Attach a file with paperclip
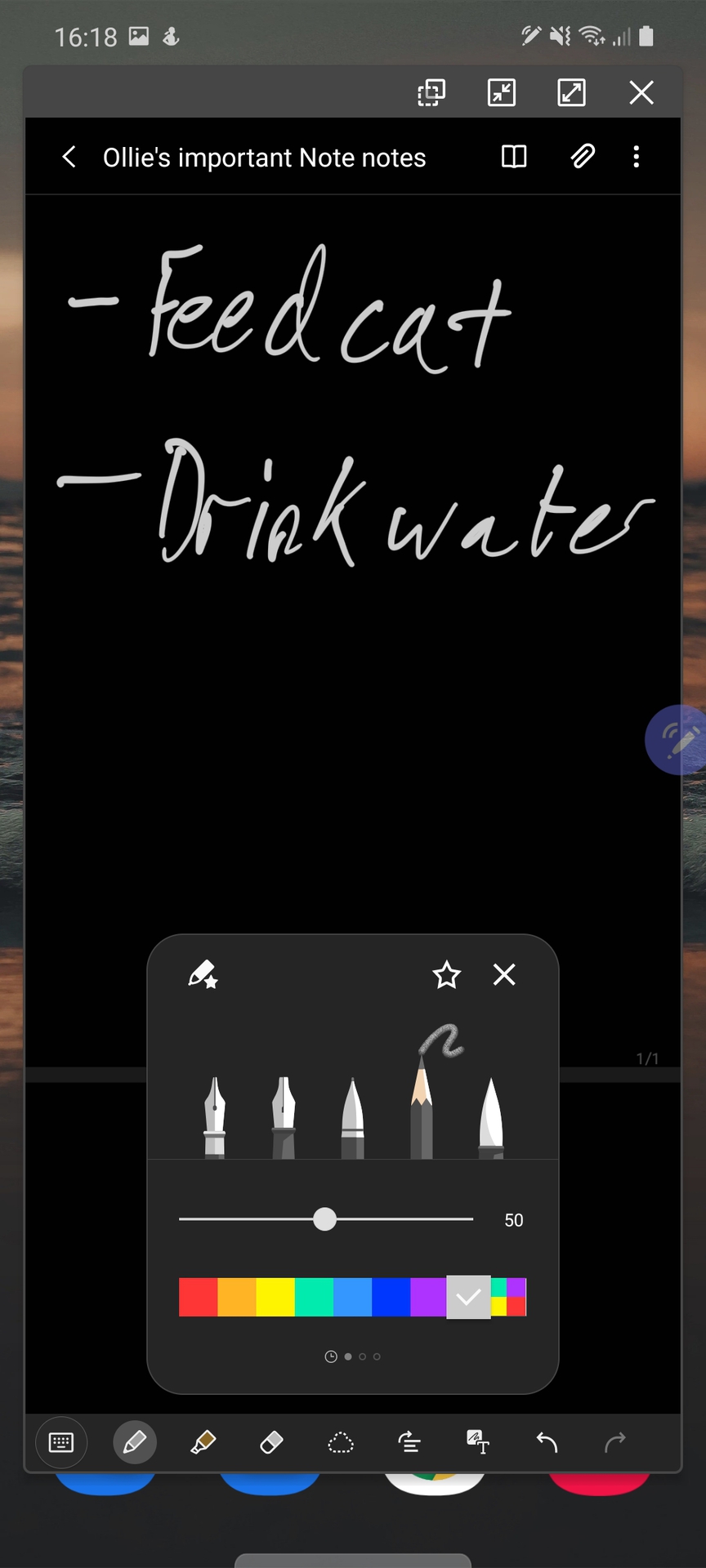 pyautogui.click(x=583, y=157)
